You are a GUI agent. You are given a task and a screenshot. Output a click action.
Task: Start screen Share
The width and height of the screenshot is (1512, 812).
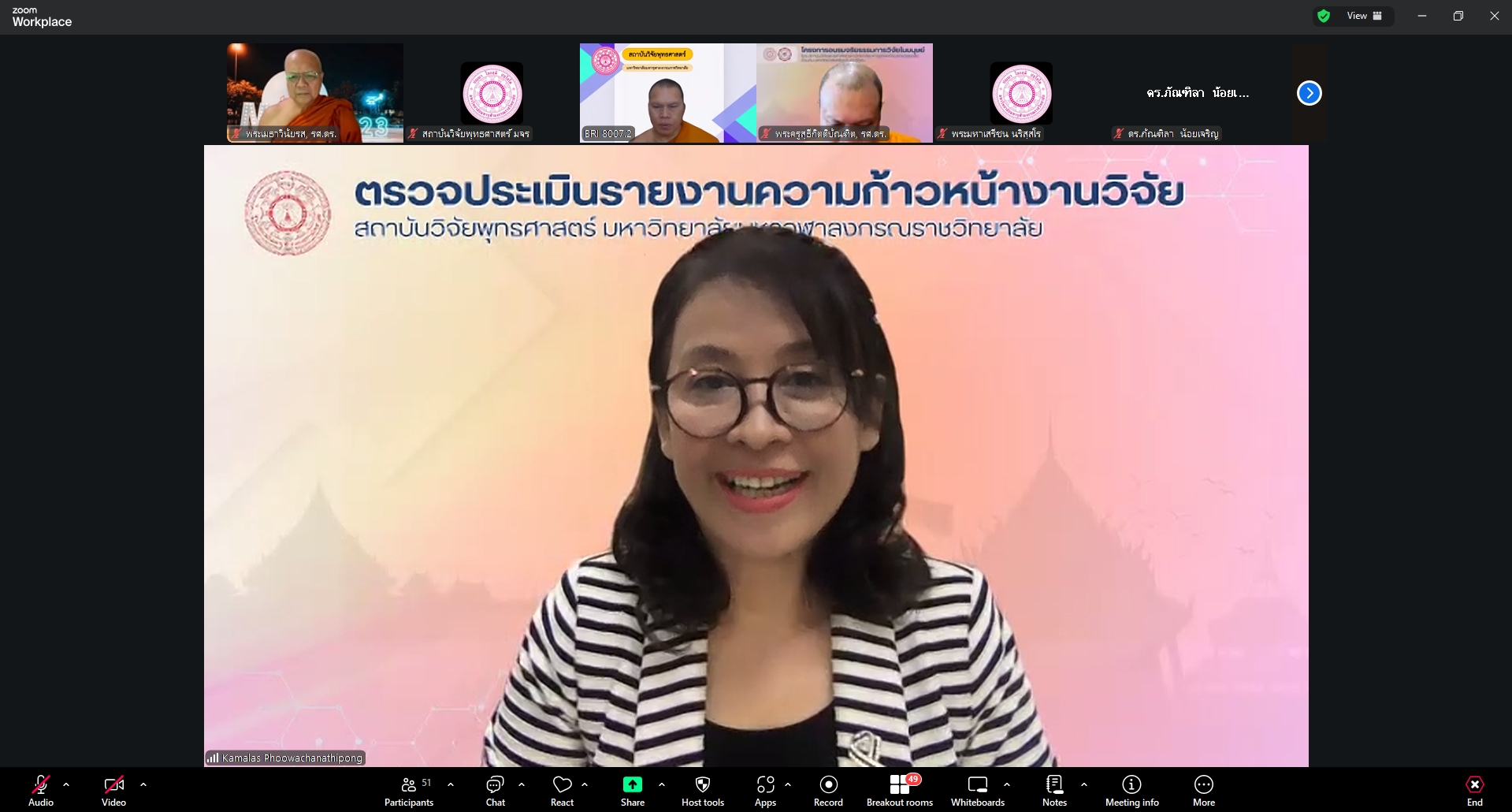point(632,790)
